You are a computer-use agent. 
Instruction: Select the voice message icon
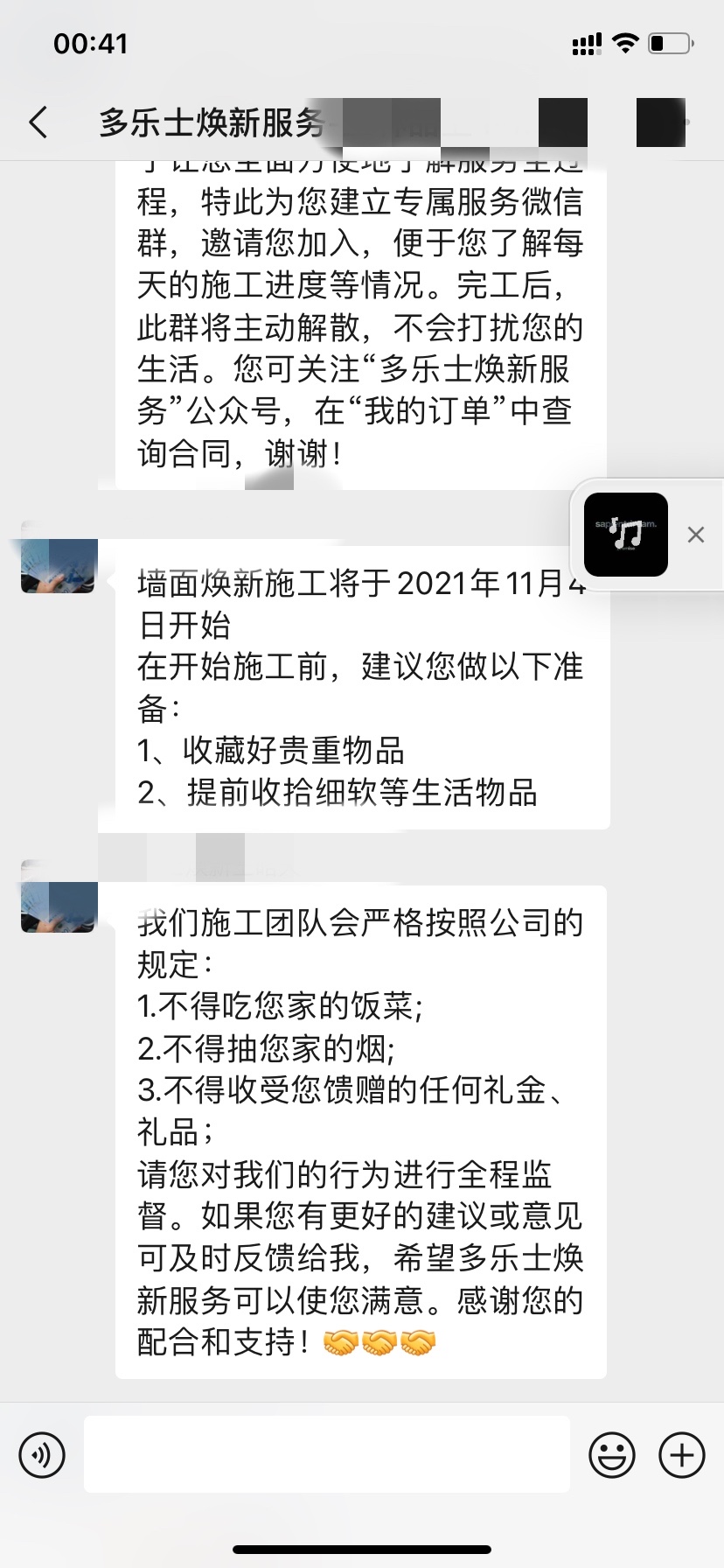click(42, 1454)
